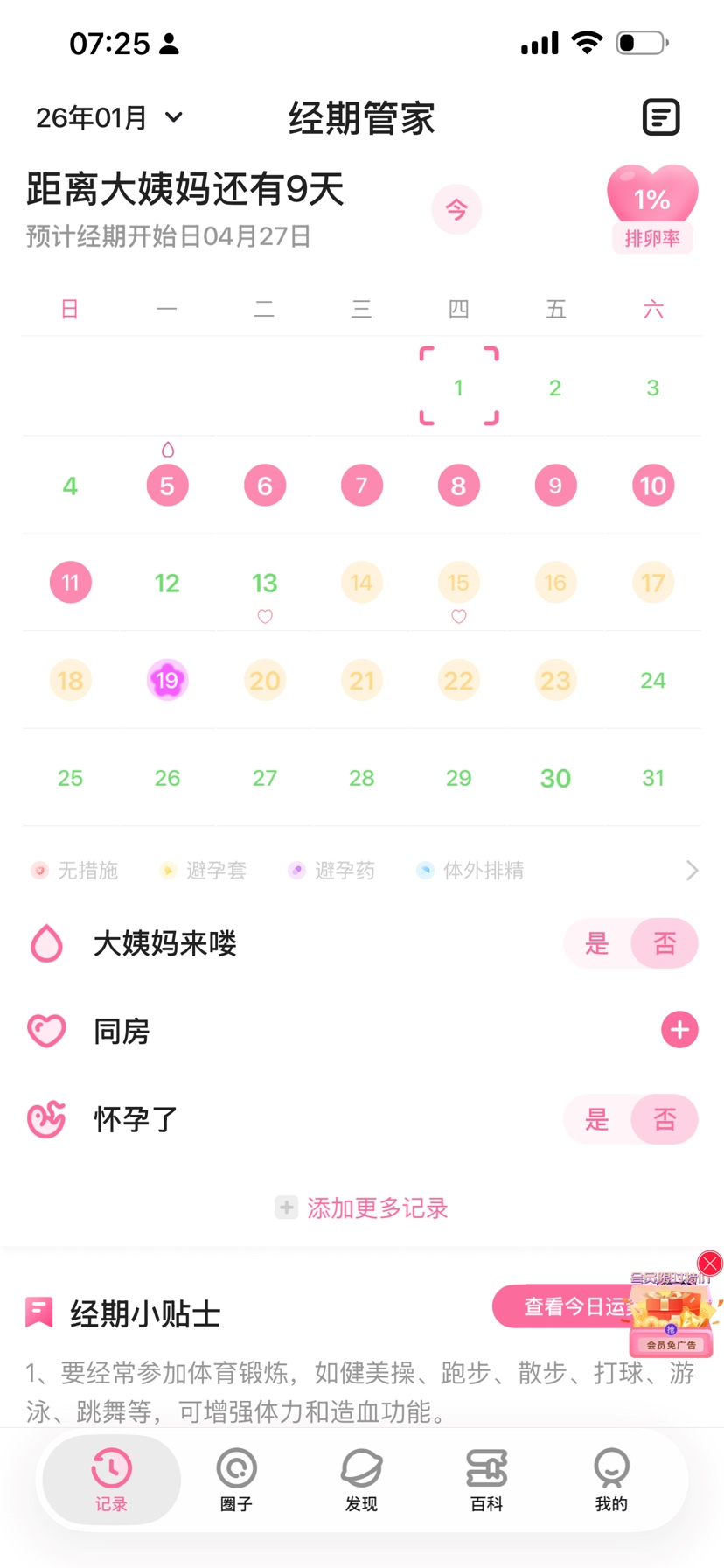Add a 同房 record with plus button
Viewport: 724px width, 1568px height.
pyautogui.click(x=679, y=1030)
